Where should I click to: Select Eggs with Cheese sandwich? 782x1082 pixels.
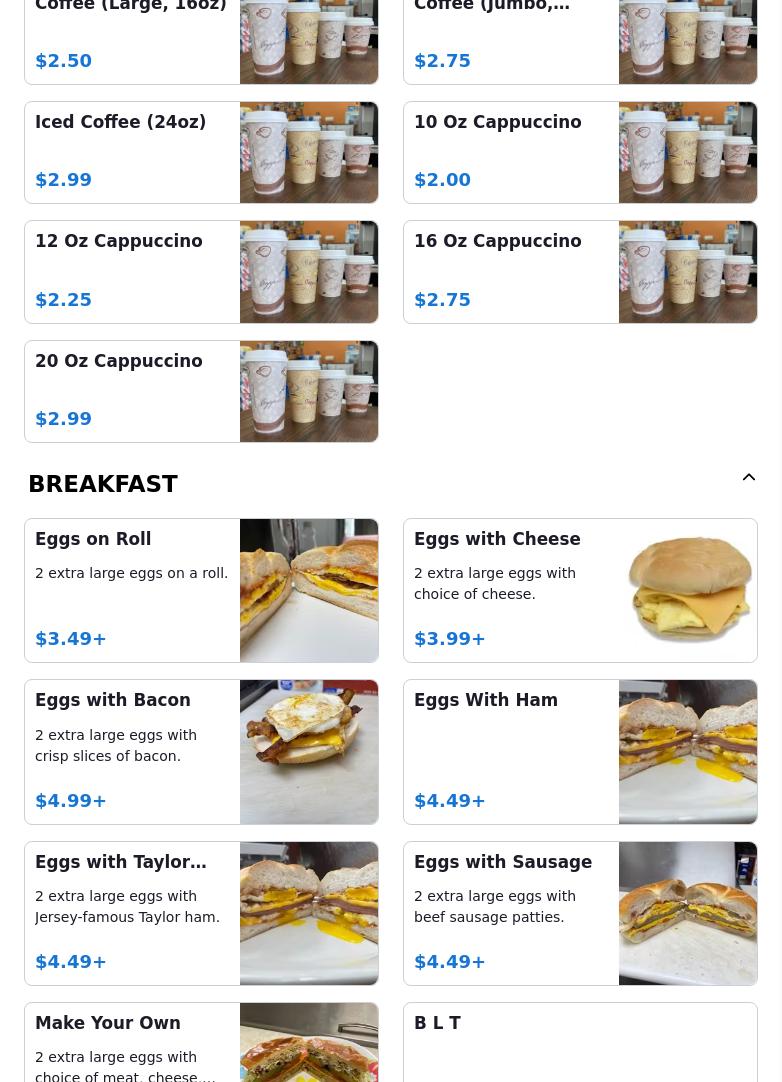(x=580, y=590)
